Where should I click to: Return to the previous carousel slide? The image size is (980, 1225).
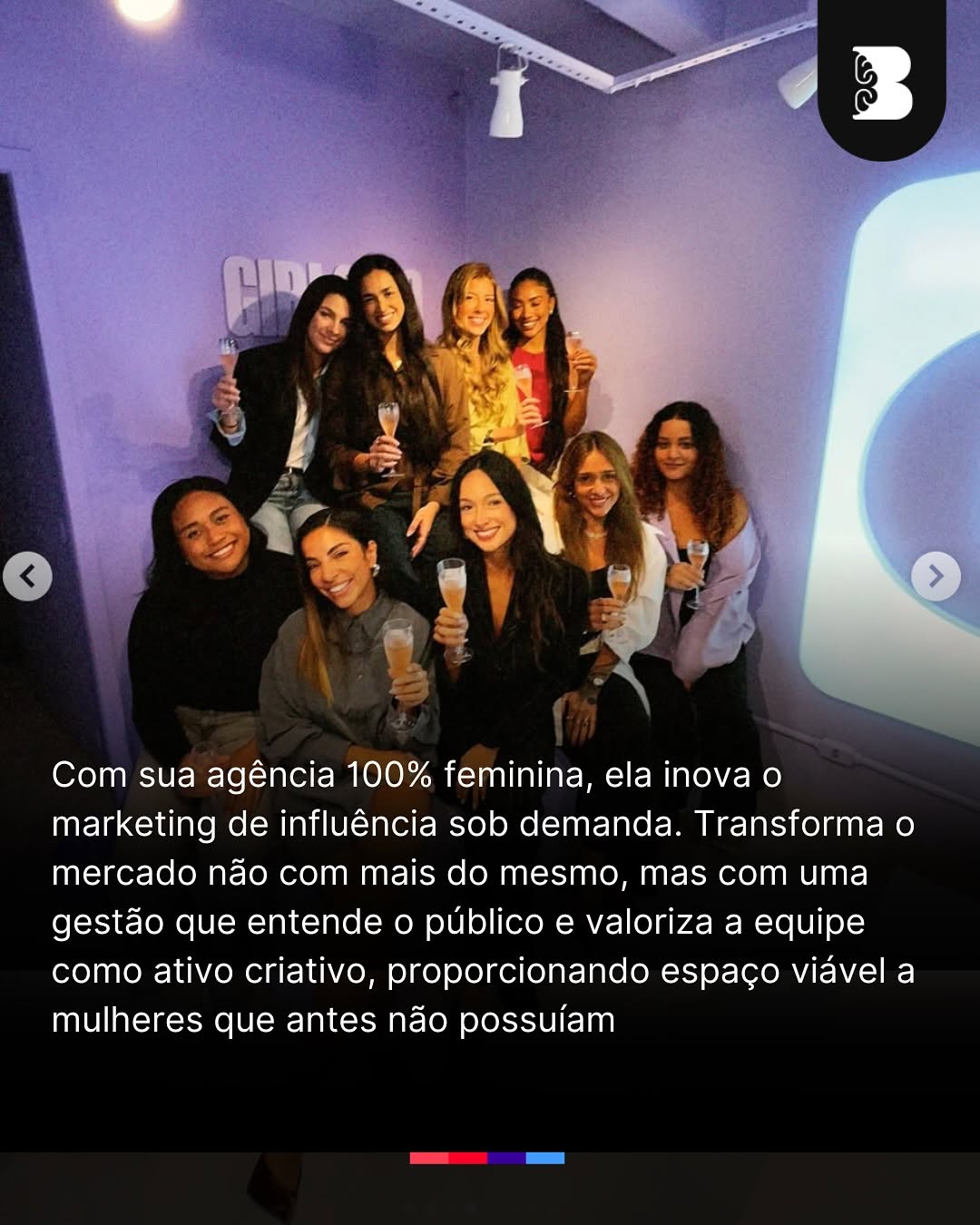tap(27, 576)
